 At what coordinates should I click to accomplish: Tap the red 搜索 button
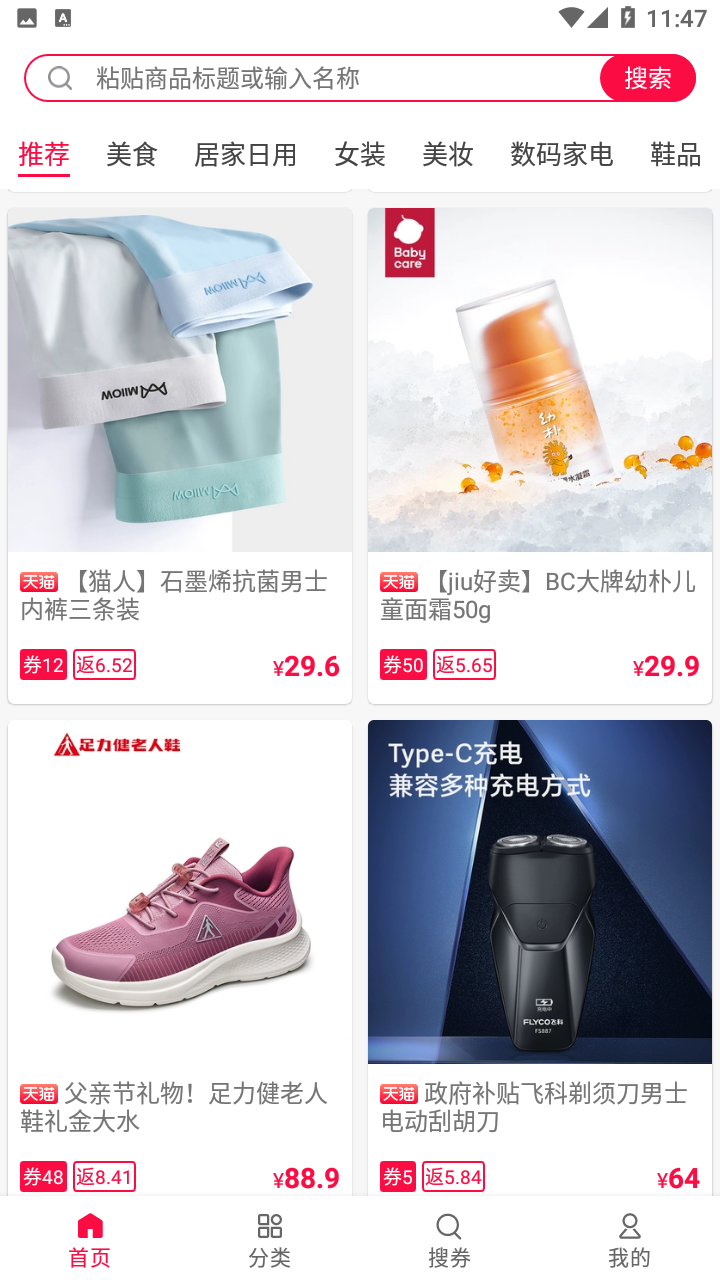647,78
